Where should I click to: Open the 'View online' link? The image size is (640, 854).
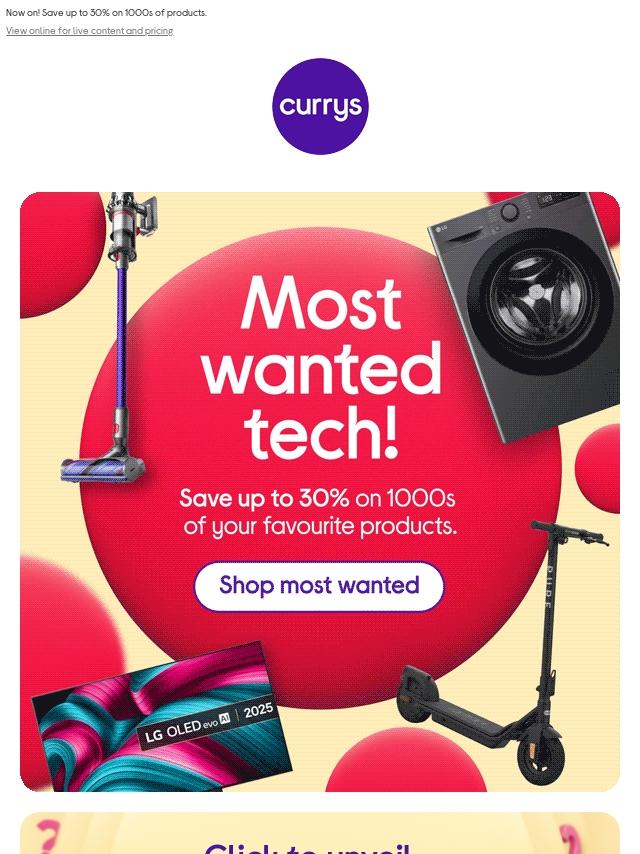pyautogui.click(x=89, y=31)
